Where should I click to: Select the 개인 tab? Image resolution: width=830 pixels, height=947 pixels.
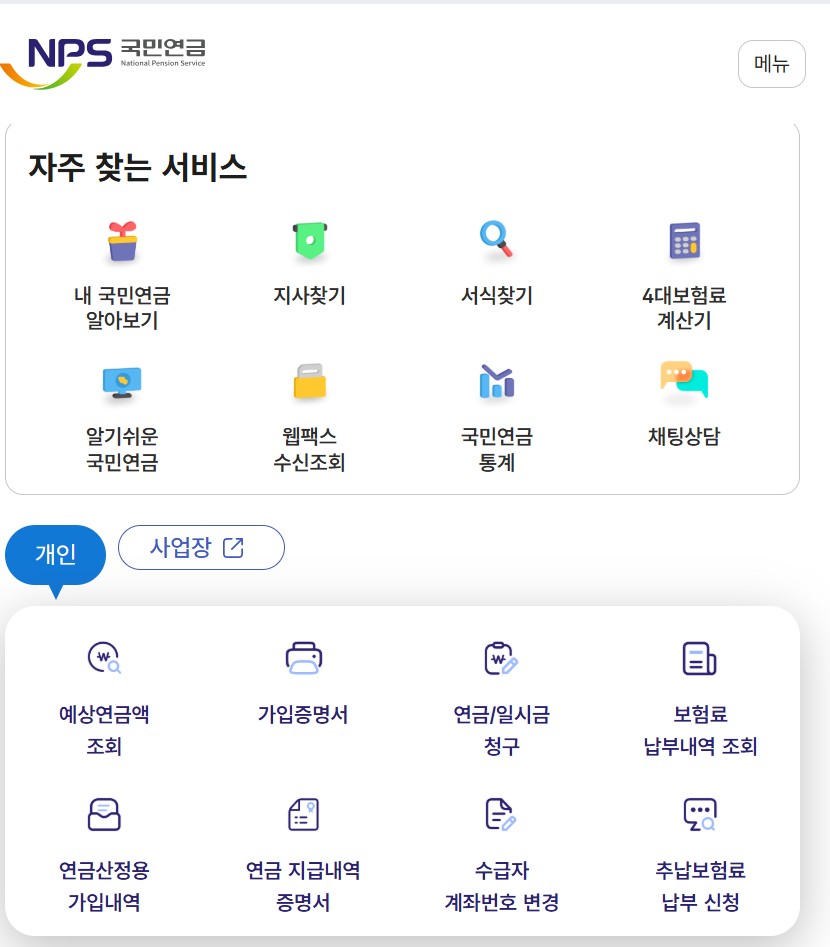pyautogui.click(x=55, y=554)
